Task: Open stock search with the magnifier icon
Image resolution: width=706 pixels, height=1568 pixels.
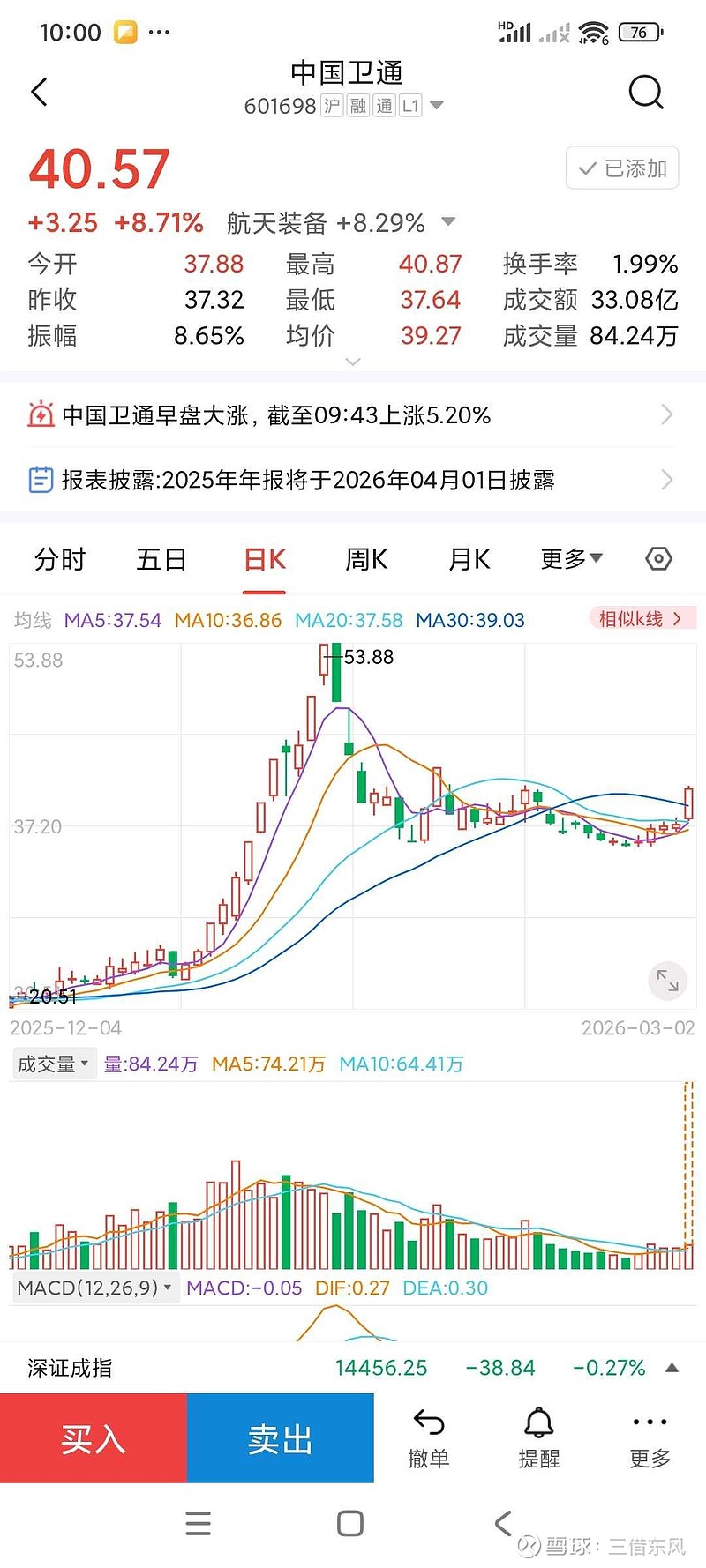Action: (x=646, y=92)
